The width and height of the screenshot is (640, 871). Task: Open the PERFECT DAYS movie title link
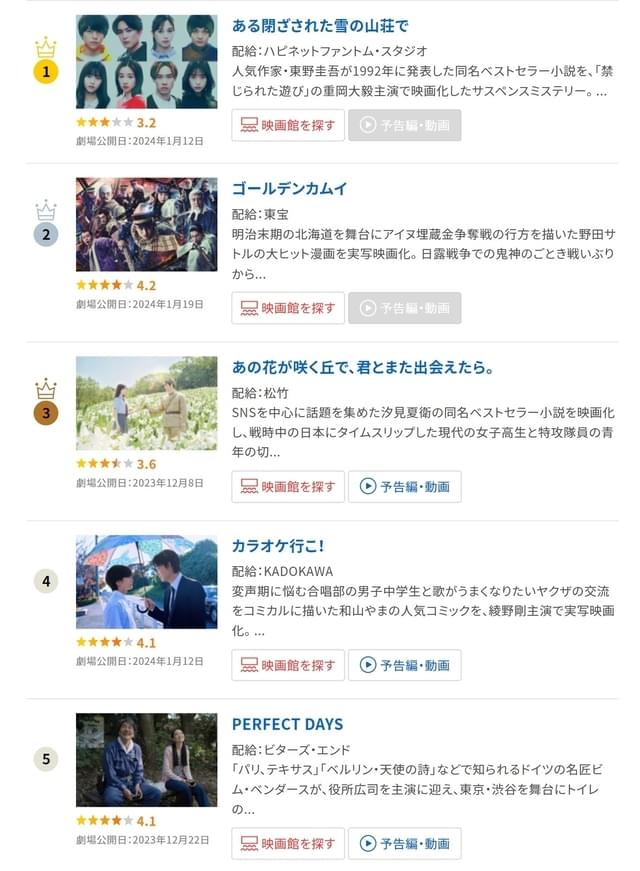click(x=287, y=724)
